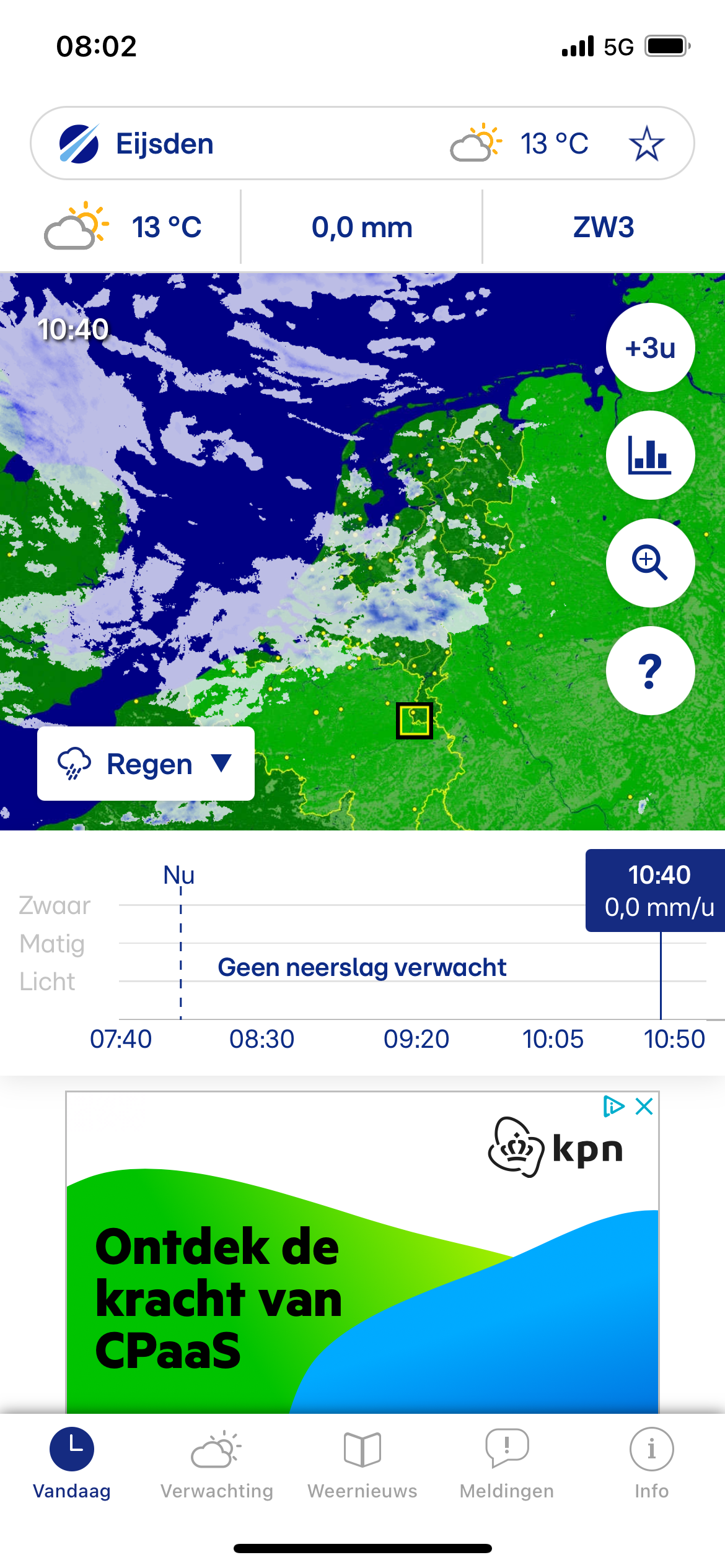The width and height of the screenshot is (725, 1568).
Task: Open the bar chart button
Action: tap(650, 456)
